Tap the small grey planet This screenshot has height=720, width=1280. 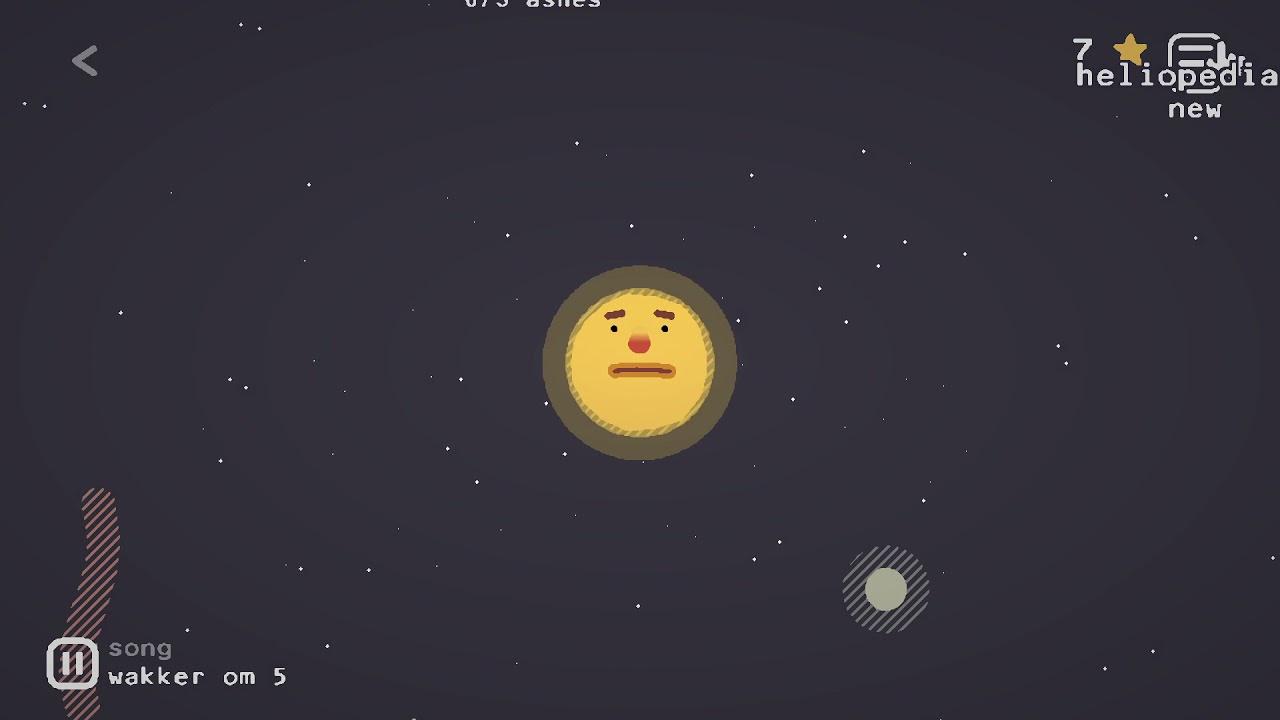tap(885, 589)
